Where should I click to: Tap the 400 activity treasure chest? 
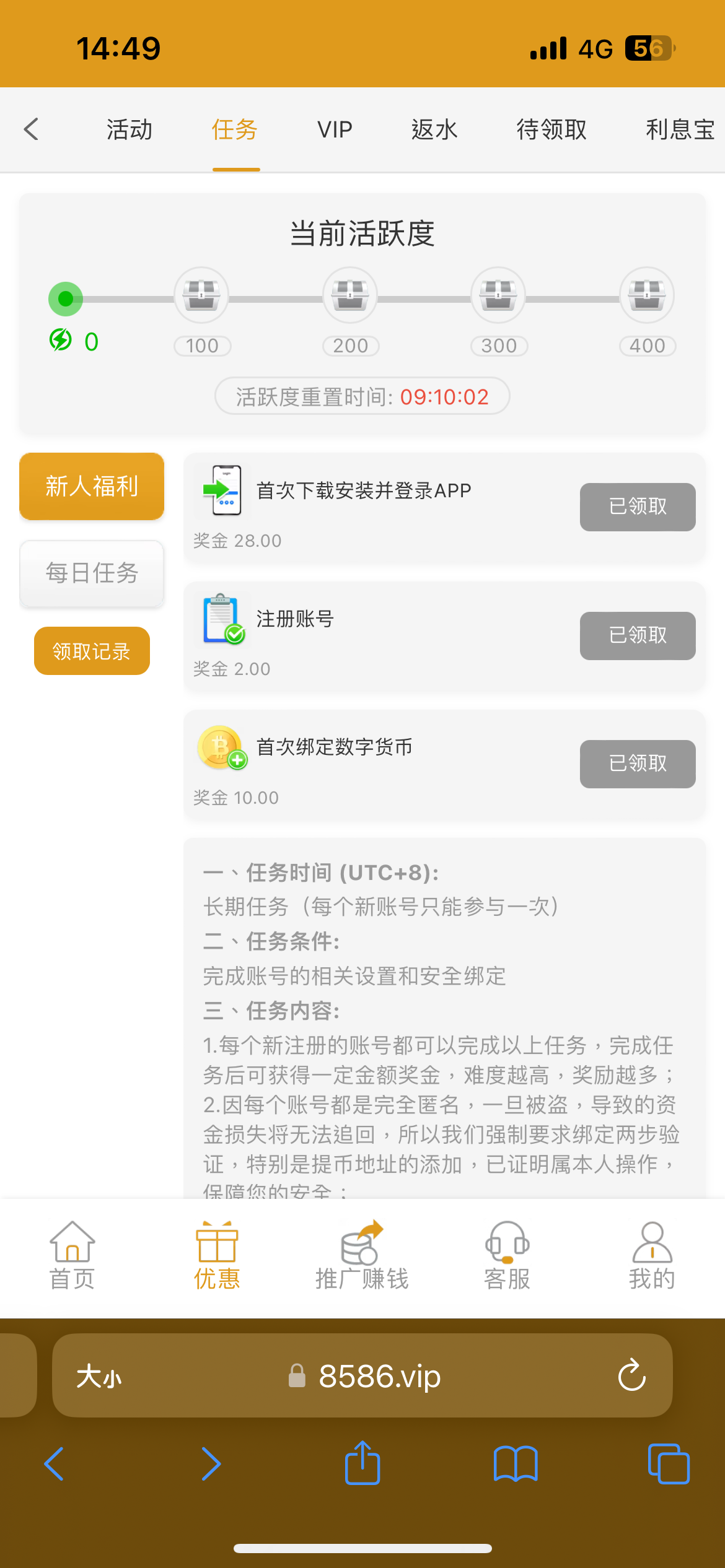click(647, 295)
